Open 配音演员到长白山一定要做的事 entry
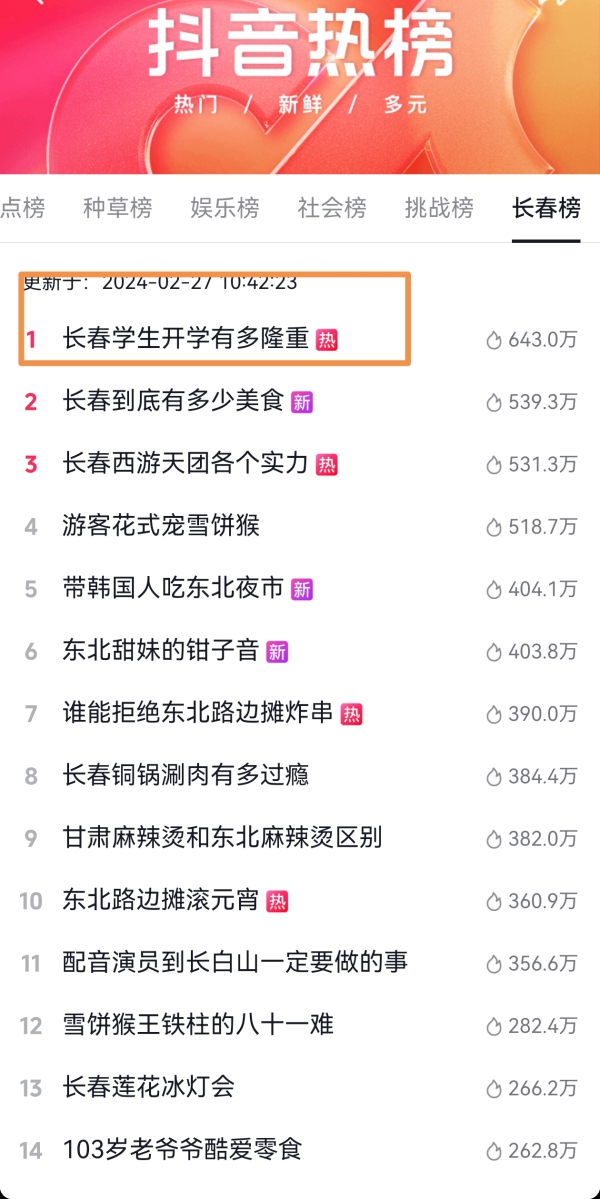 point(235,962)
